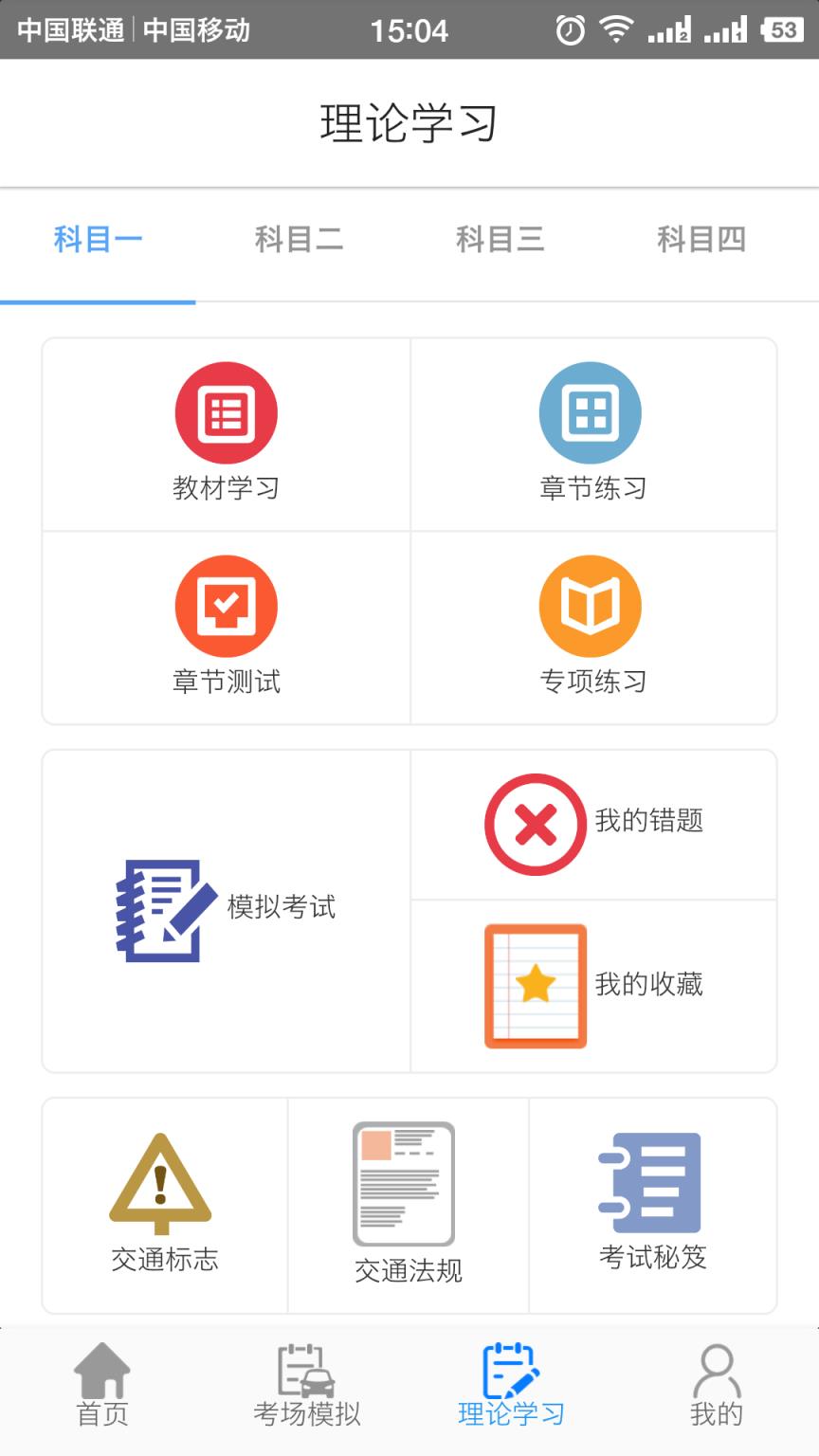This screenshot has height=1456, width=819.
Task: Open 考试秘笈 exam tips
Action: [x=652, y=1188]
